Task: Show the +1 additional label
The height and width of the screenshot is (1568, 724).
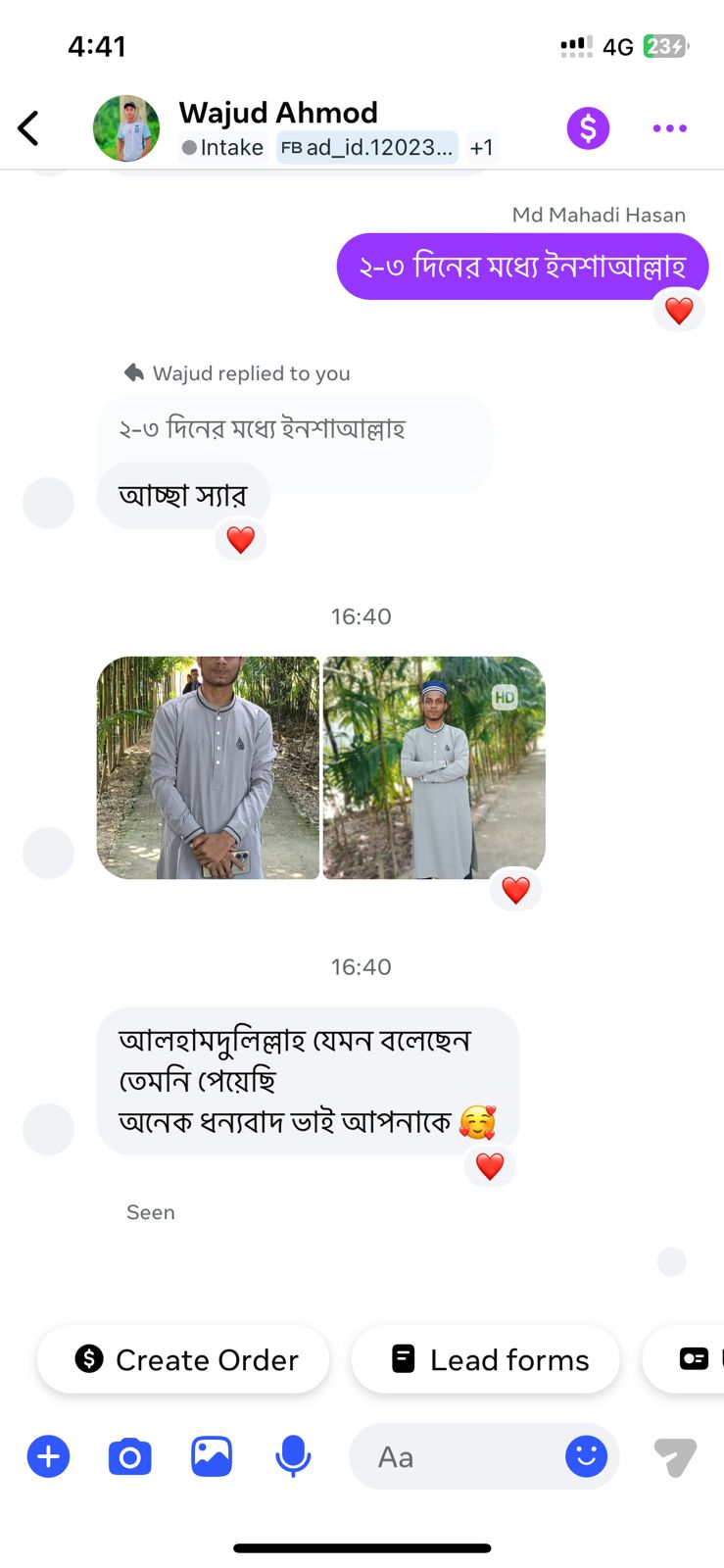Action: click(481, 148)
